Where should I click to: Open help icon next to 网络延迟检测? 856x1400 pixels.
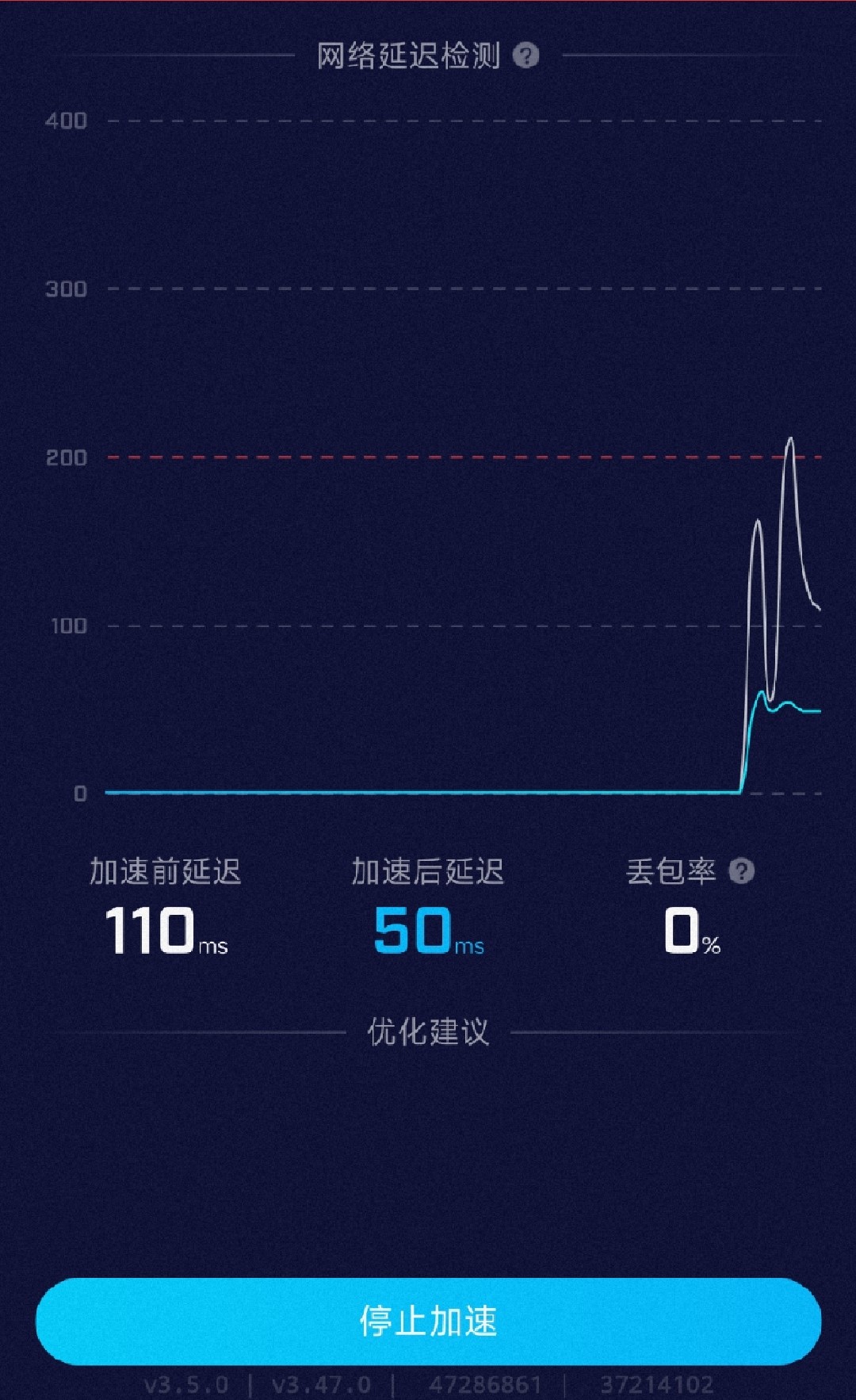tap(525, 55)
